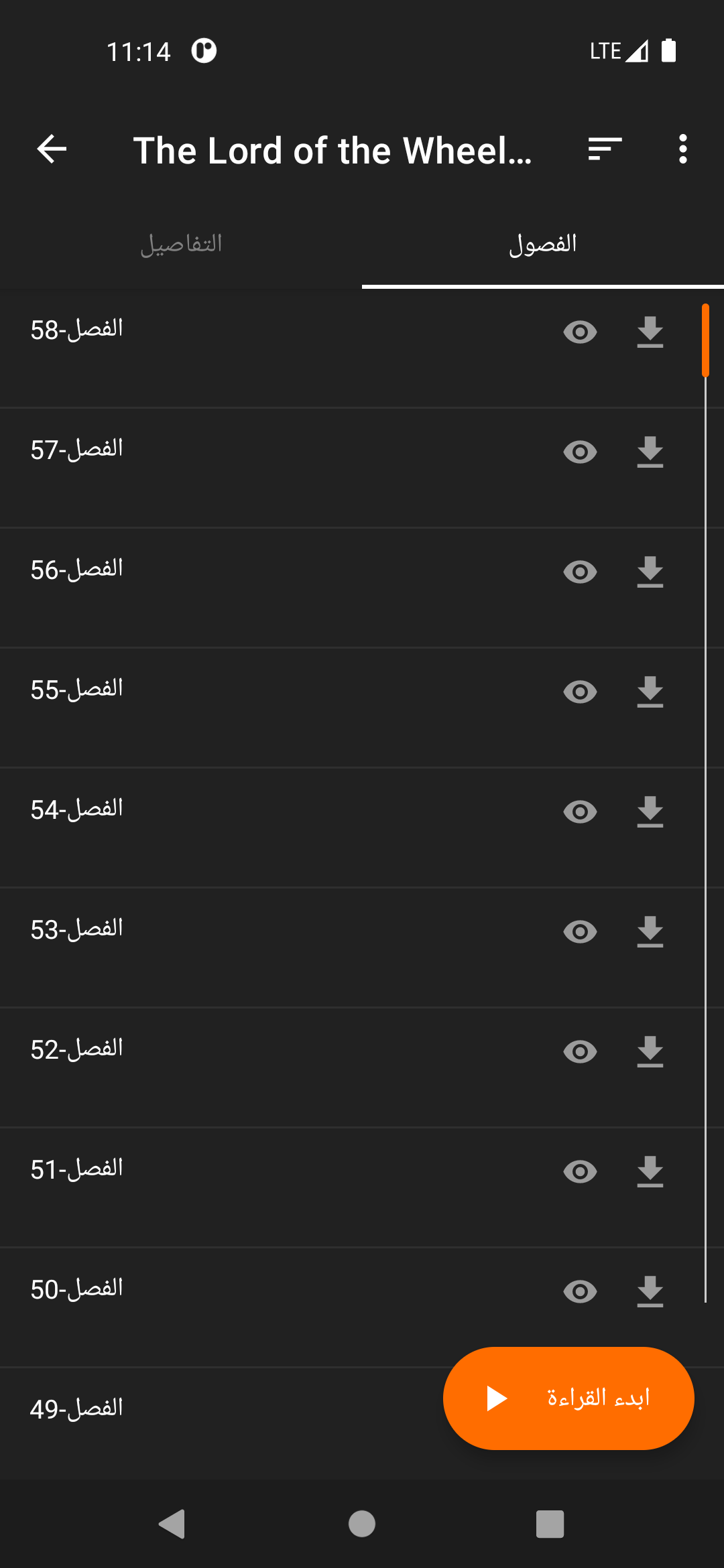
Task: Download chapter الفصل-58
Action: [x=650, y=332]
